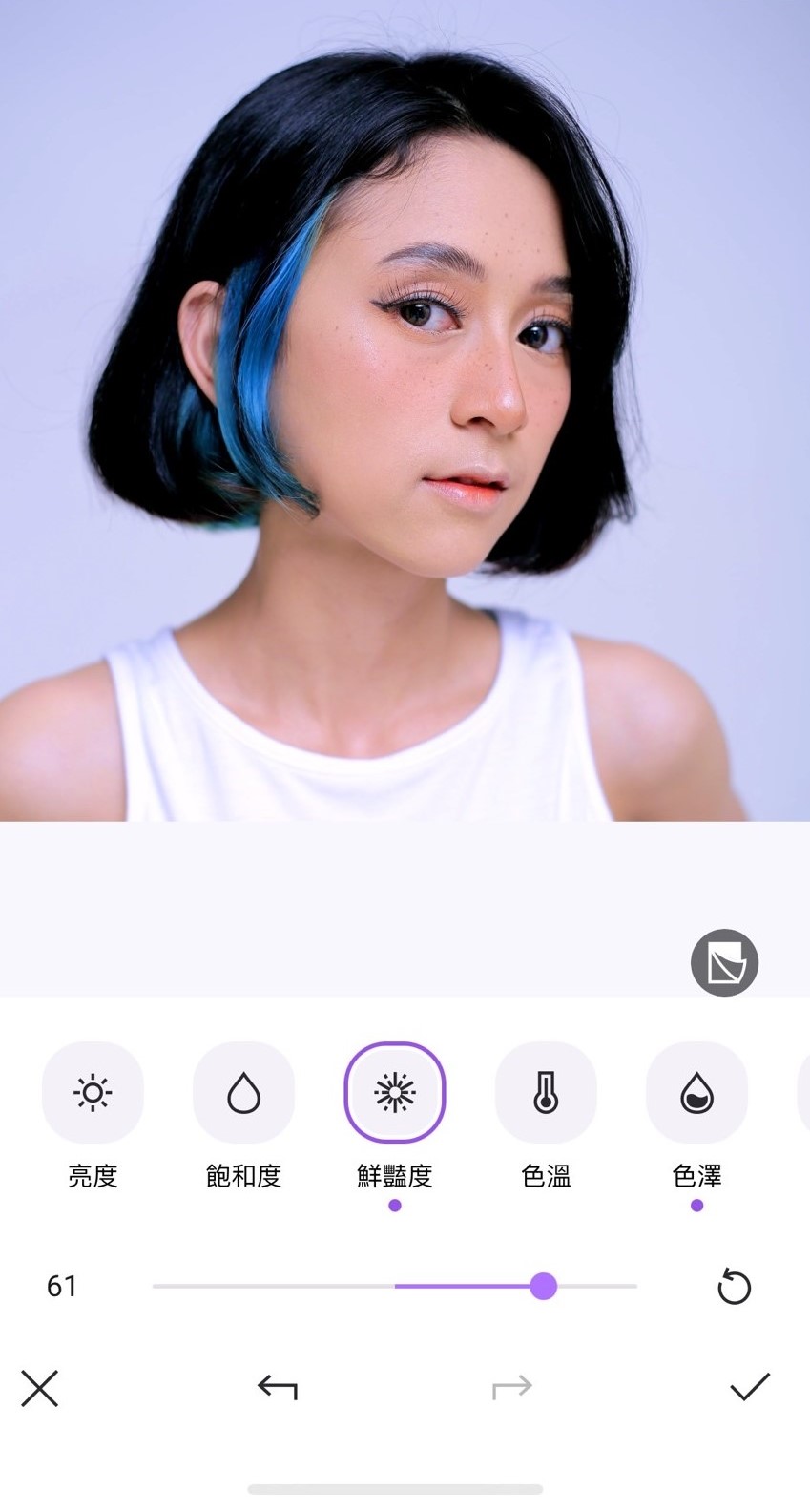Viewport: 810px width, 1512px height.
Task: Reset the slider value to default
Action: click(x=734, y=1287)
